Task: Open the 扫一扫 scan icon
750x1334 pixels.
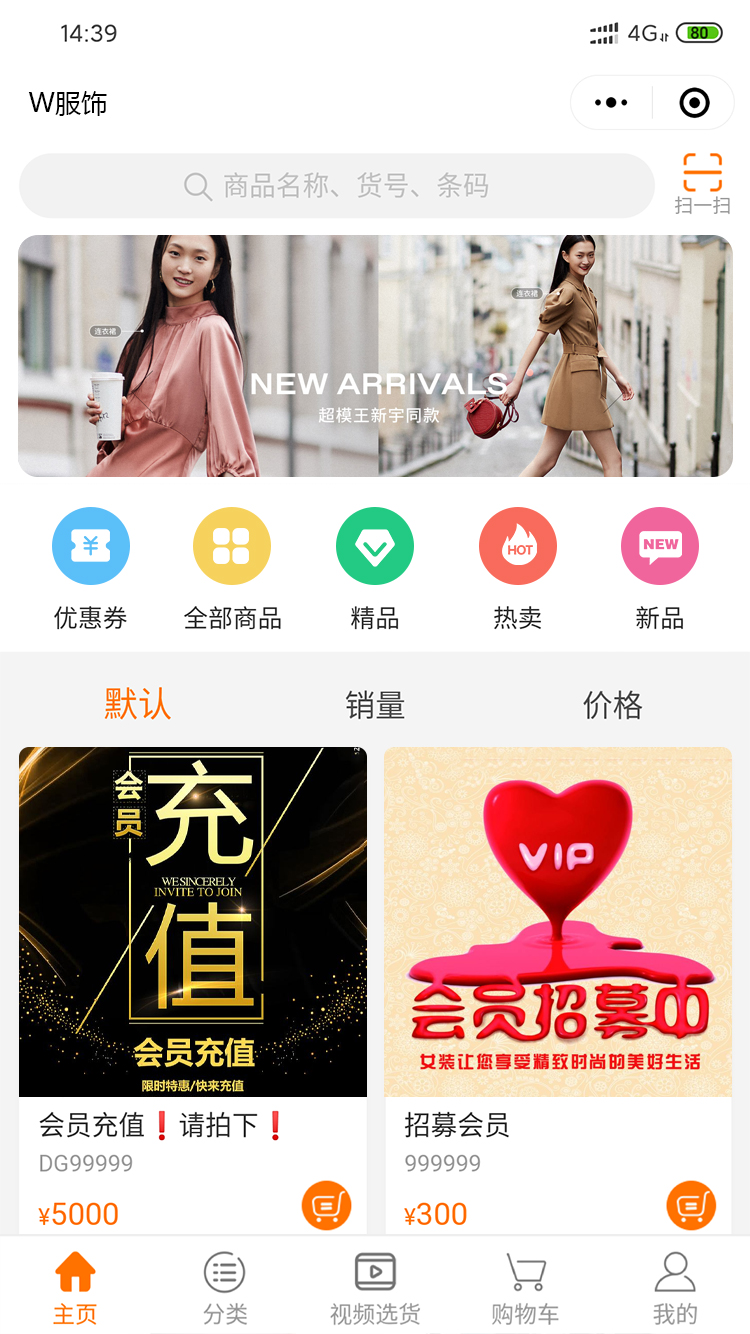Action: click(x=702, y=183)
